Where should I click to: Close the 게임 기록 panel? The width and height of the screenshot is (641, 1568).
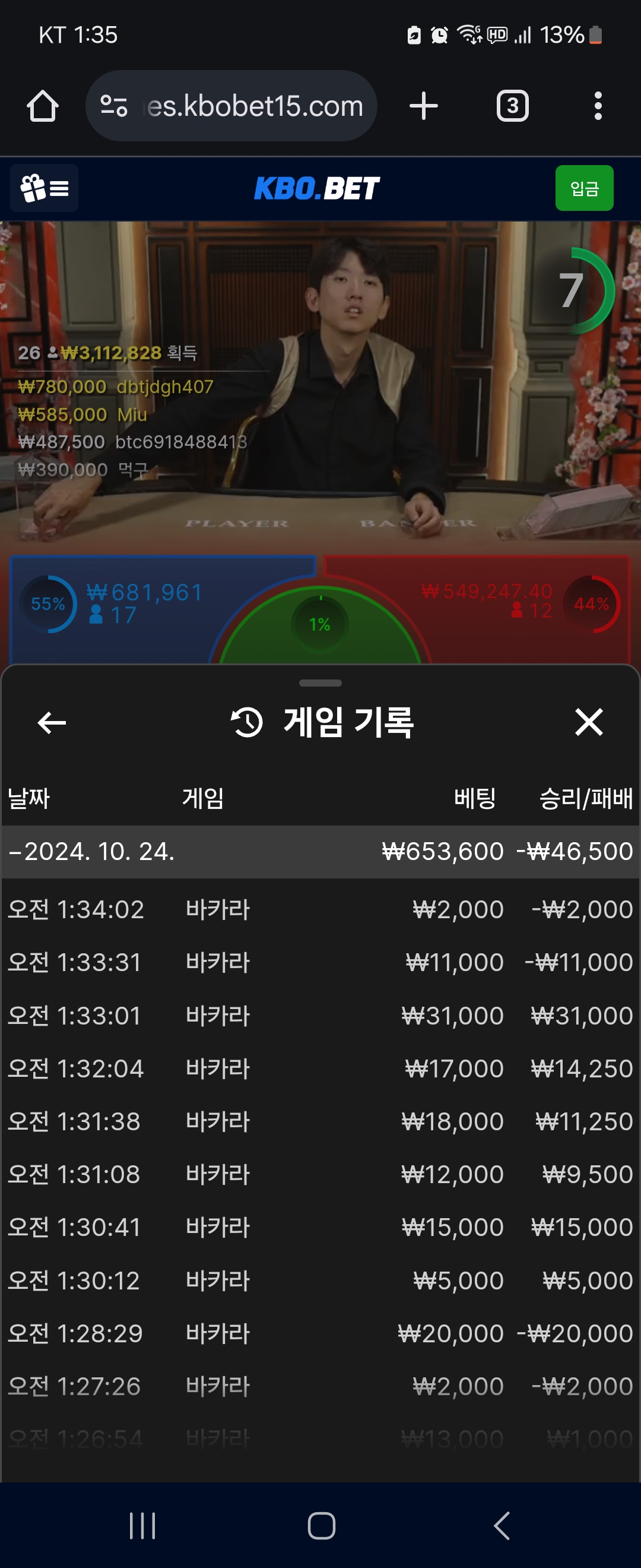coord(588,722)
